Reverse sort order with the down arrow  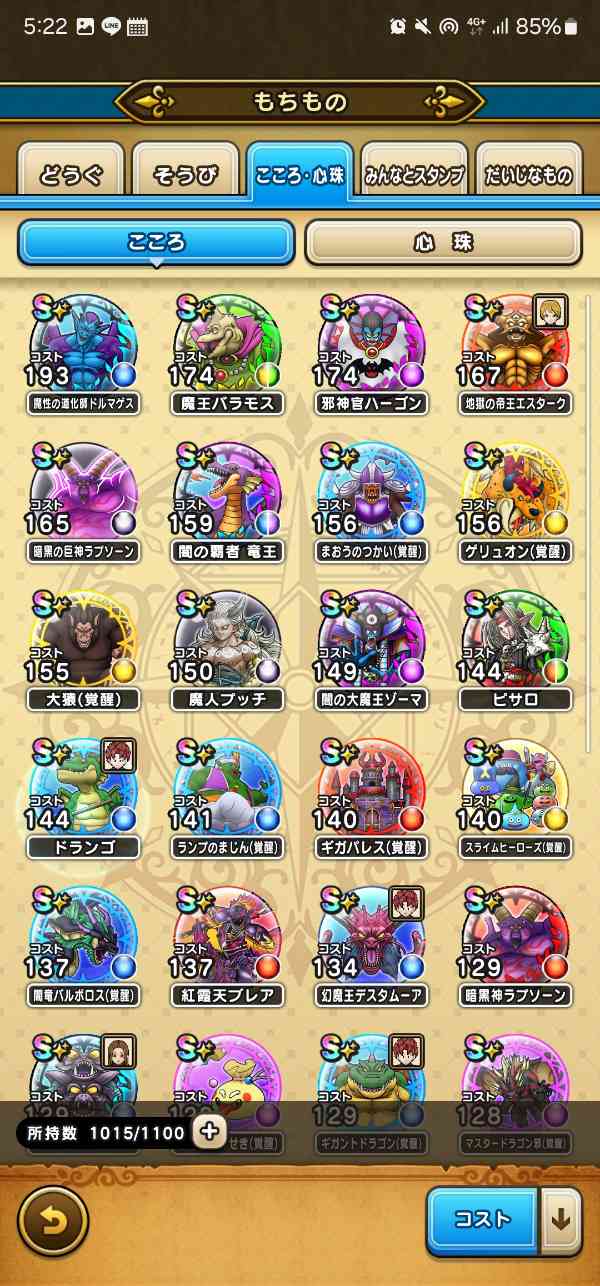pos(561,1220)
